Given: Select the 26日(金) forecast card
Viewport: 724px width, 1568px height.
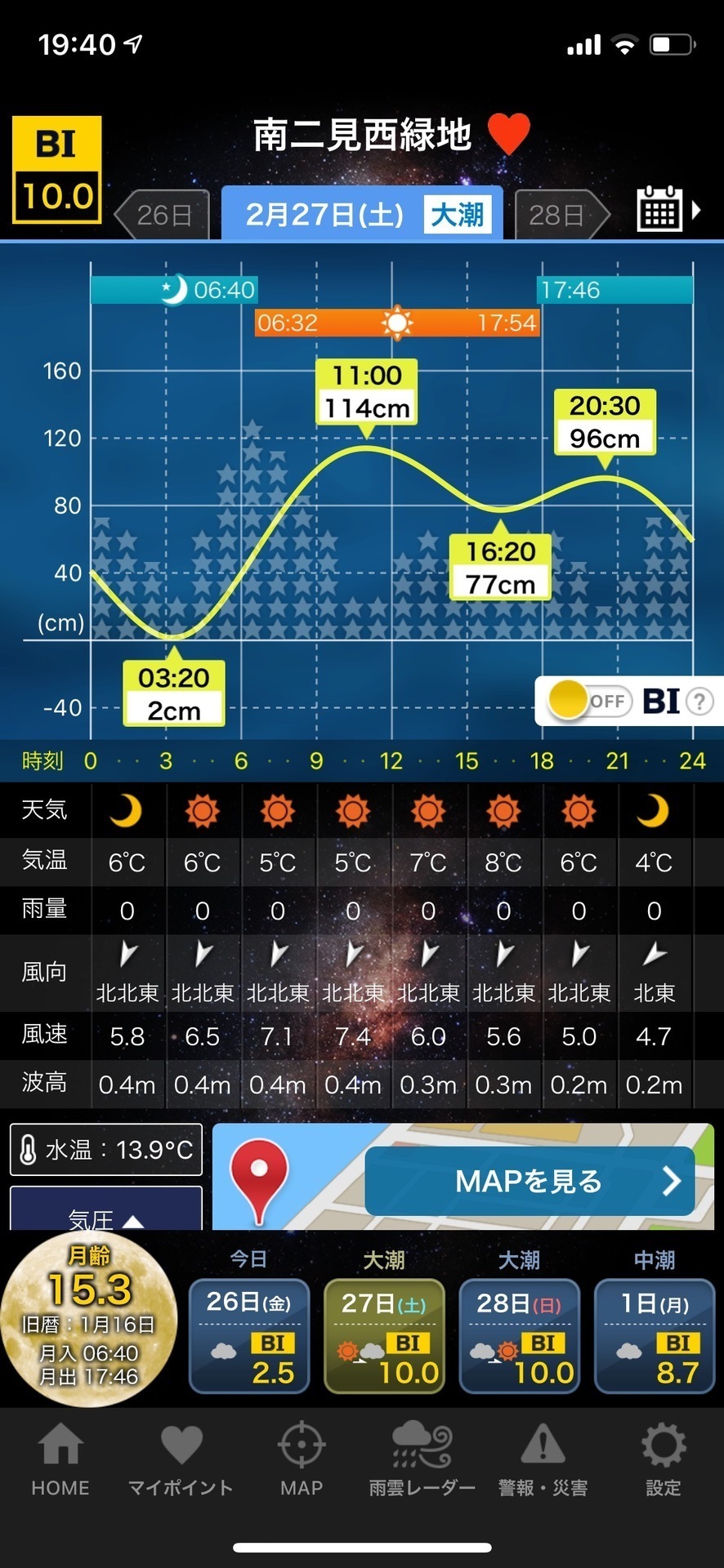Looking at the screenshot, I should pyautogui.click(x=248, y=1335).
